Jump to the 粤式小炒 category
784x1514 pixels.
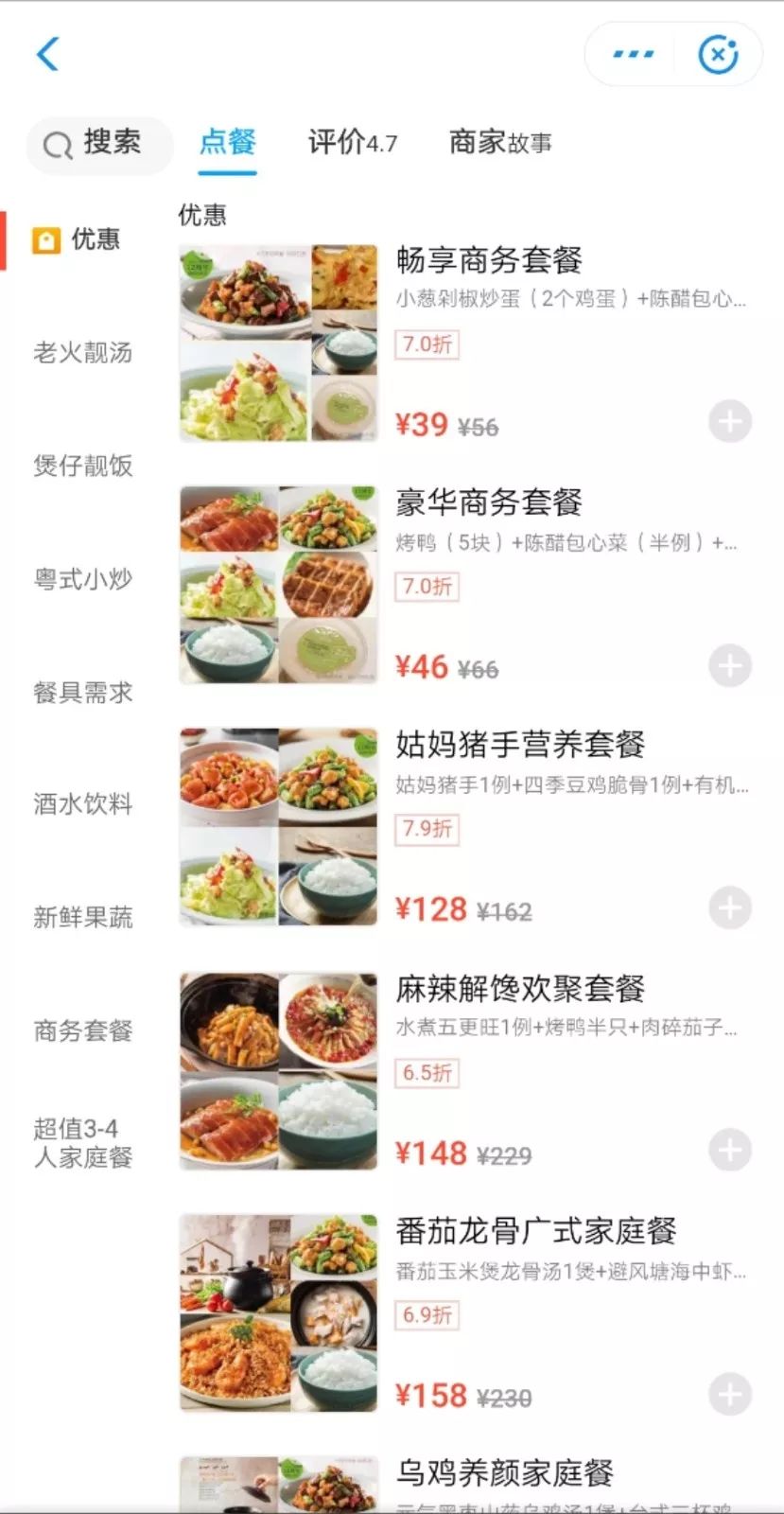click(x=83, y=579)
